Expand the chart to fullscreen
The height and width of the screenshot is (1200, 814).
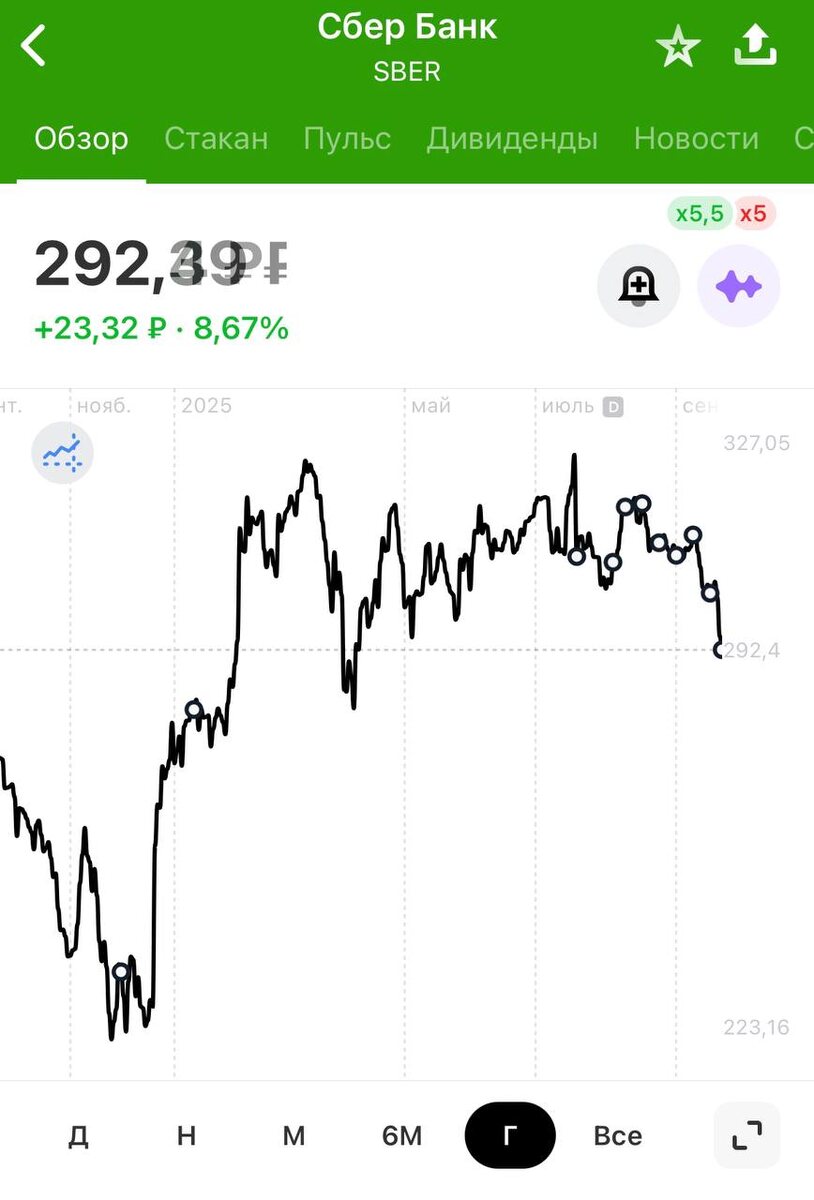[x=746, y=1135]
